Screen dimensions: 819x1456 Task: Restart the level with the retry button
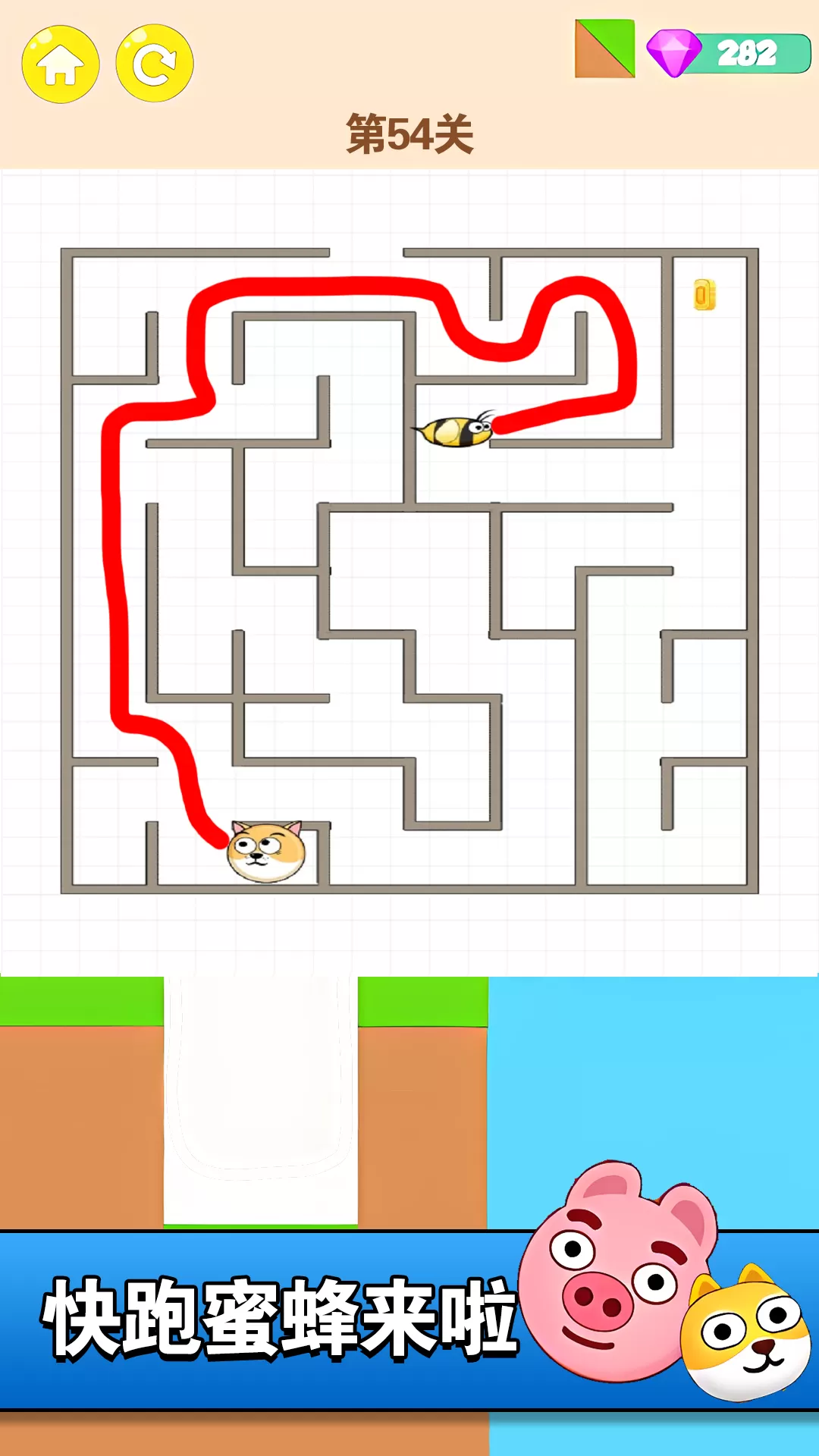pyautogui.click(x=155, y=64)
